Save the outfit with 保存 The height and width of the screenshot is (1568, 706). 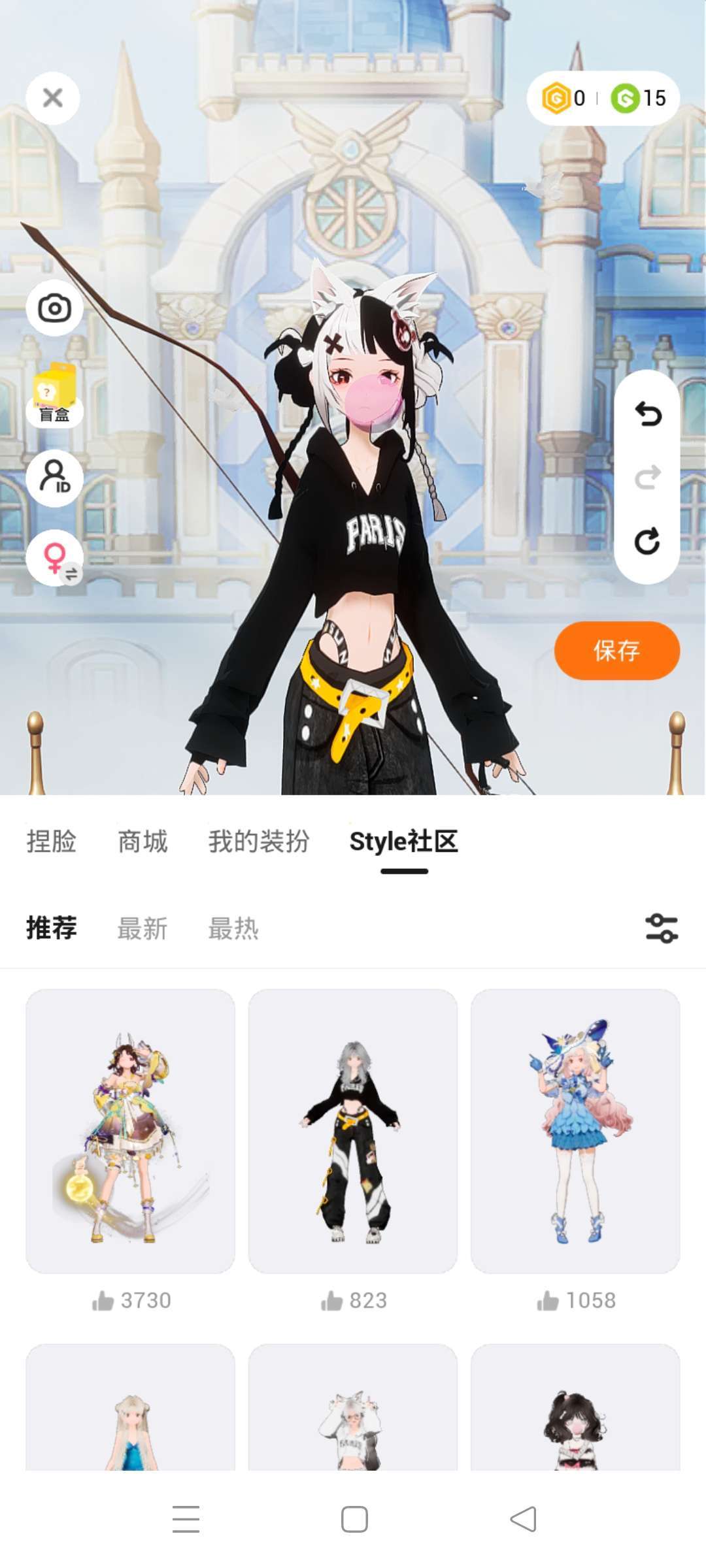pyautogui.click(x=616, y=651)
